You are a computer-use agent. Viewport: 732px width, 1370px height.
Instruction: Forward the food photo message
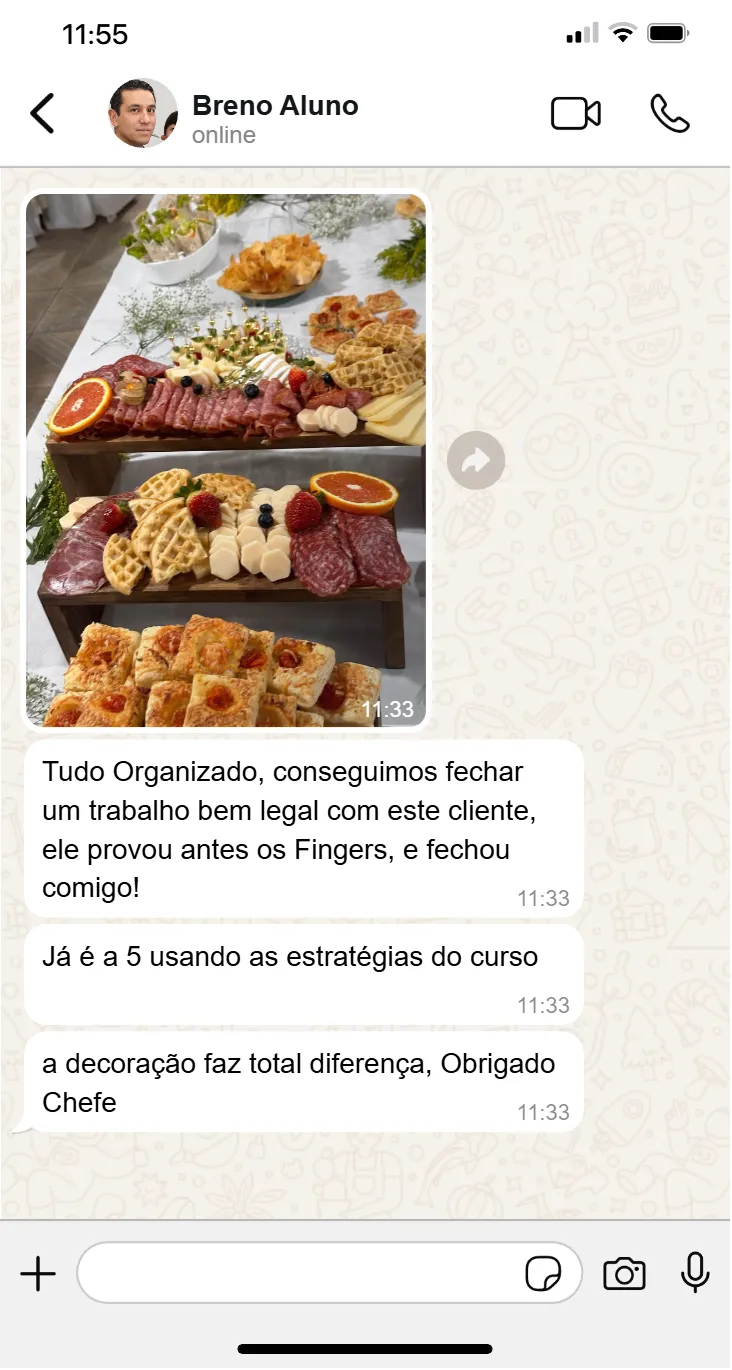point(476,460)
